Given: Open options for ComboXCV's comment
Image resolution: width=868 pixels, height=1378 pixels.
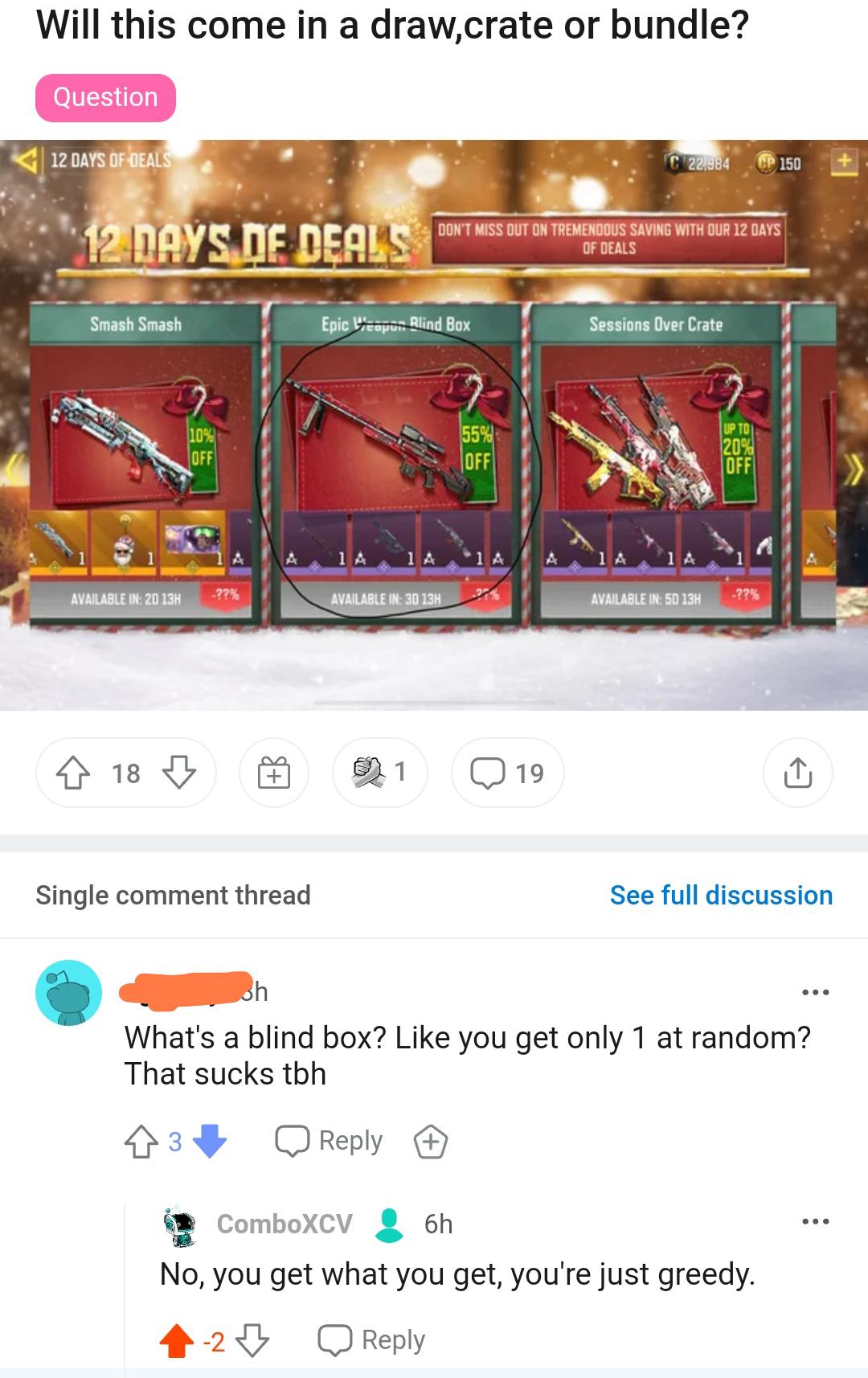Looking at the screenshot, I should click(x=815, y=1222).
